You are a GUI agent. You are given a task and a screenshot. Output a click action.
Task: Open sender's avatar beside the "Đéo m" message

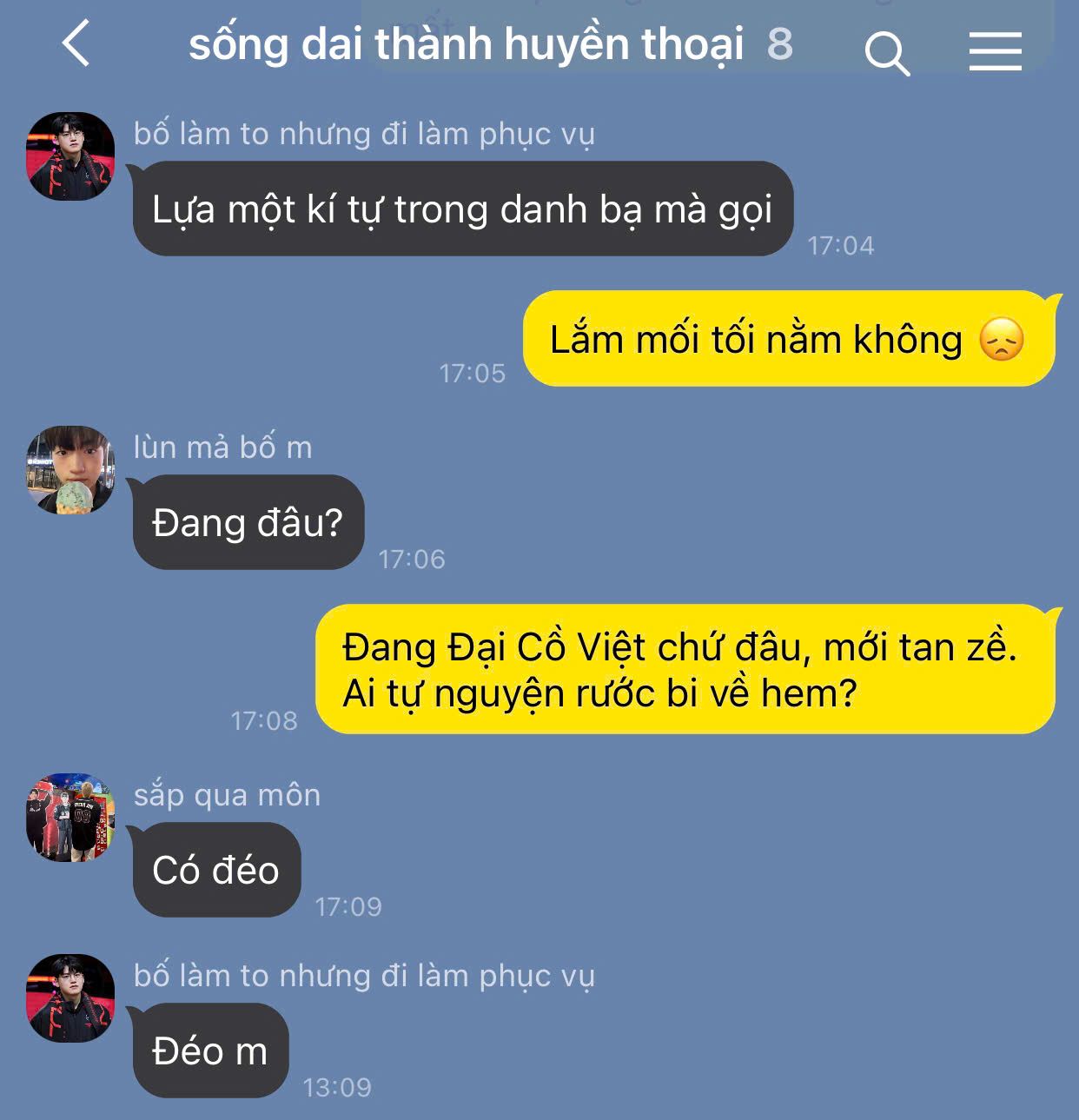(x=70, y=998)
